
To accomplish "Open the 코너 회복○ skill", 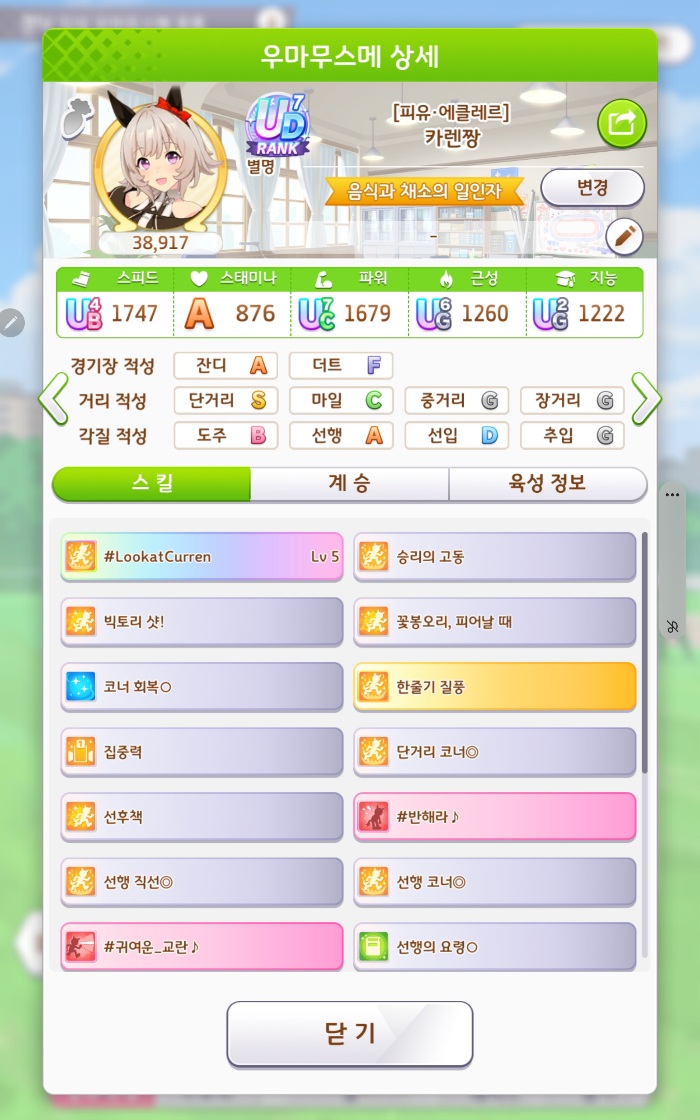I will click(202, 687).
